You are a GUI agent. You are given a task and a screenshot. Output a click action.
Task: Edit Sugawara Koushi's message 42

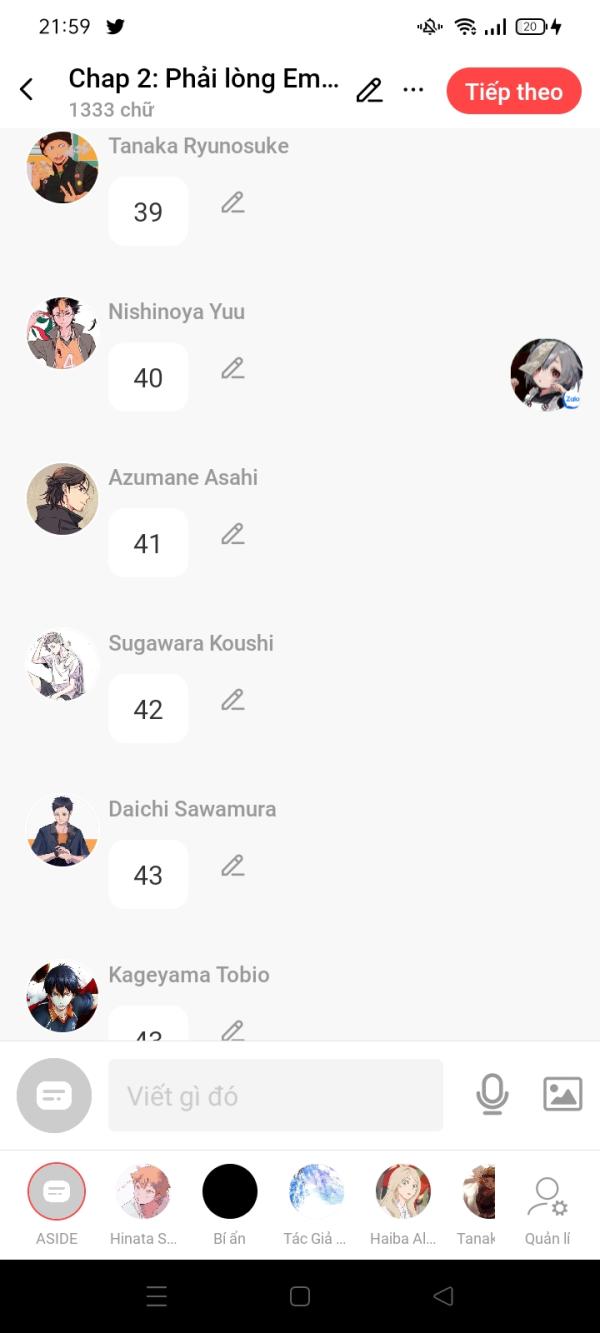232,700
